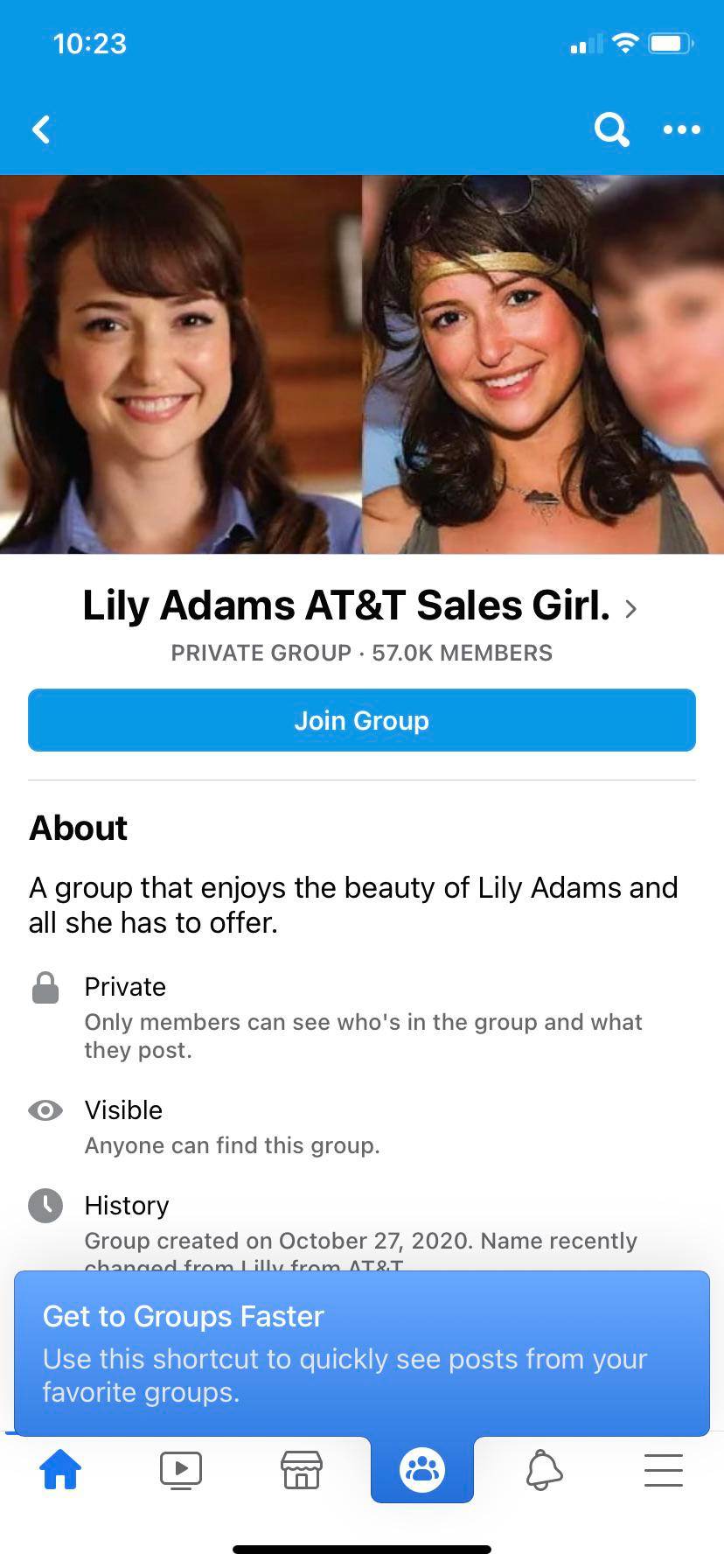Open the three-dot overflow menu
724x1568 pixels.
point(681,129)
